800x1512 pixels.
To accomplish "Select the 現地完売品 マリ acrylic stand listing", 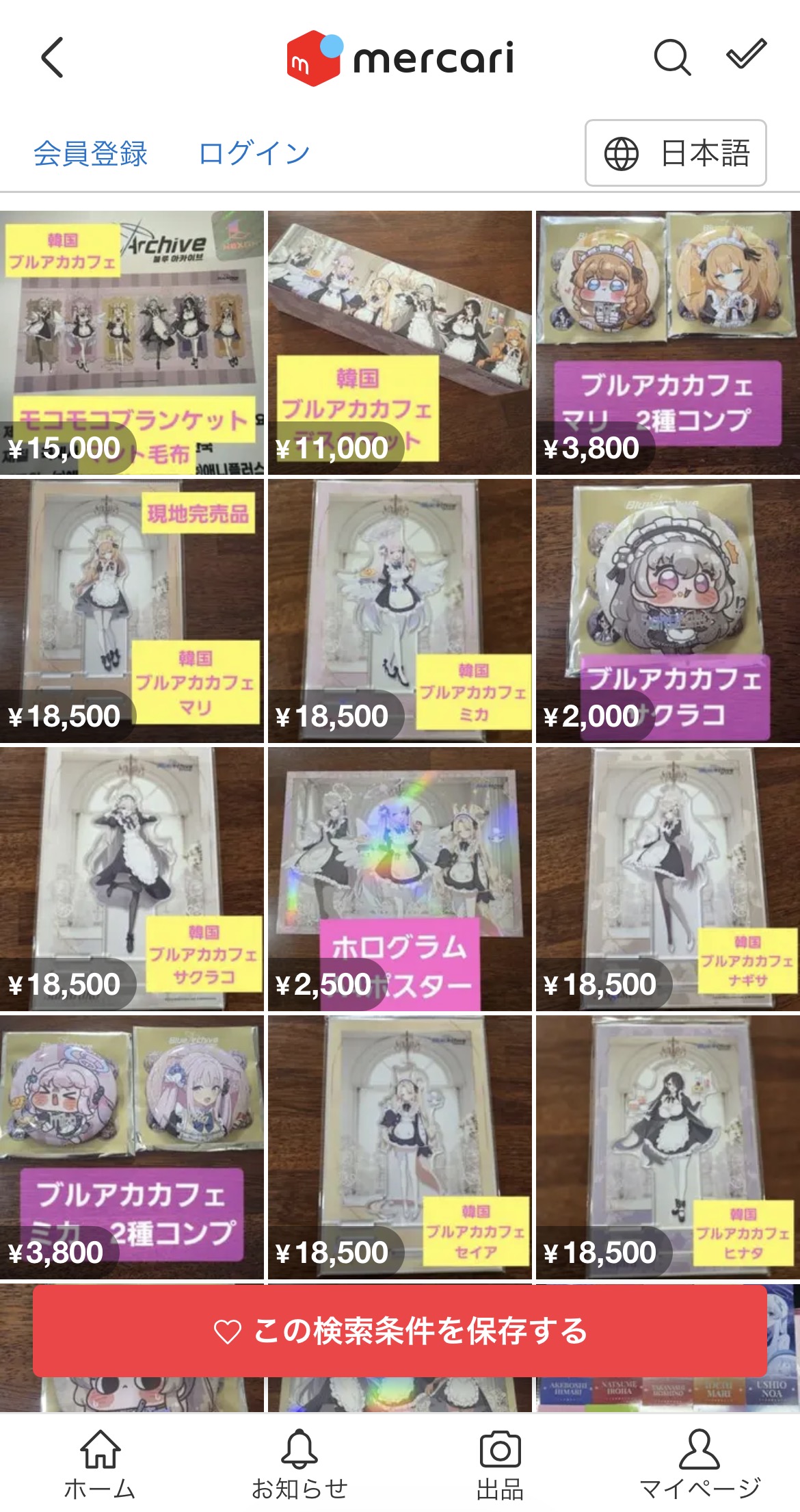I will (x=132, y=610).
